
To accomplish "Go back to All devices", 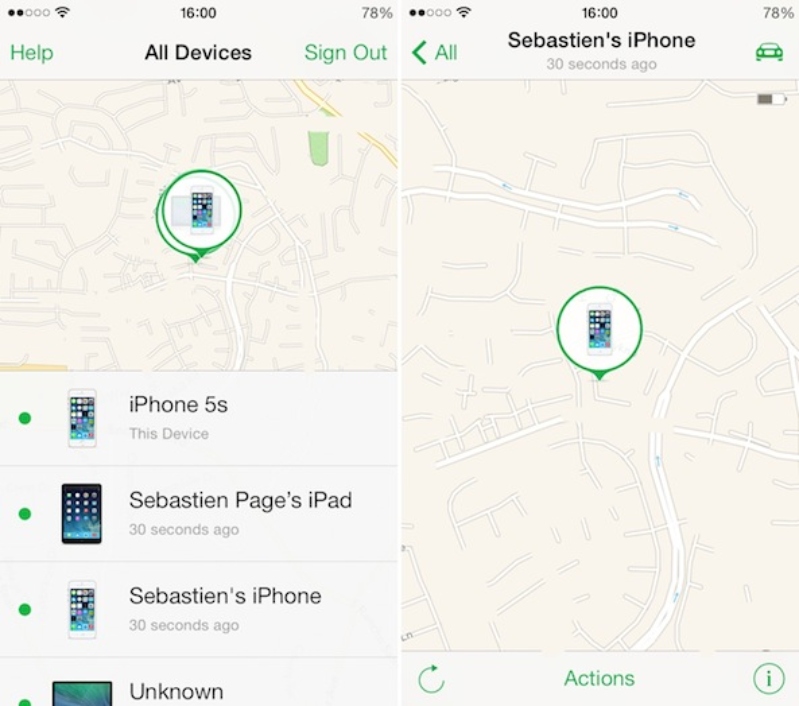I will (435, 53).
